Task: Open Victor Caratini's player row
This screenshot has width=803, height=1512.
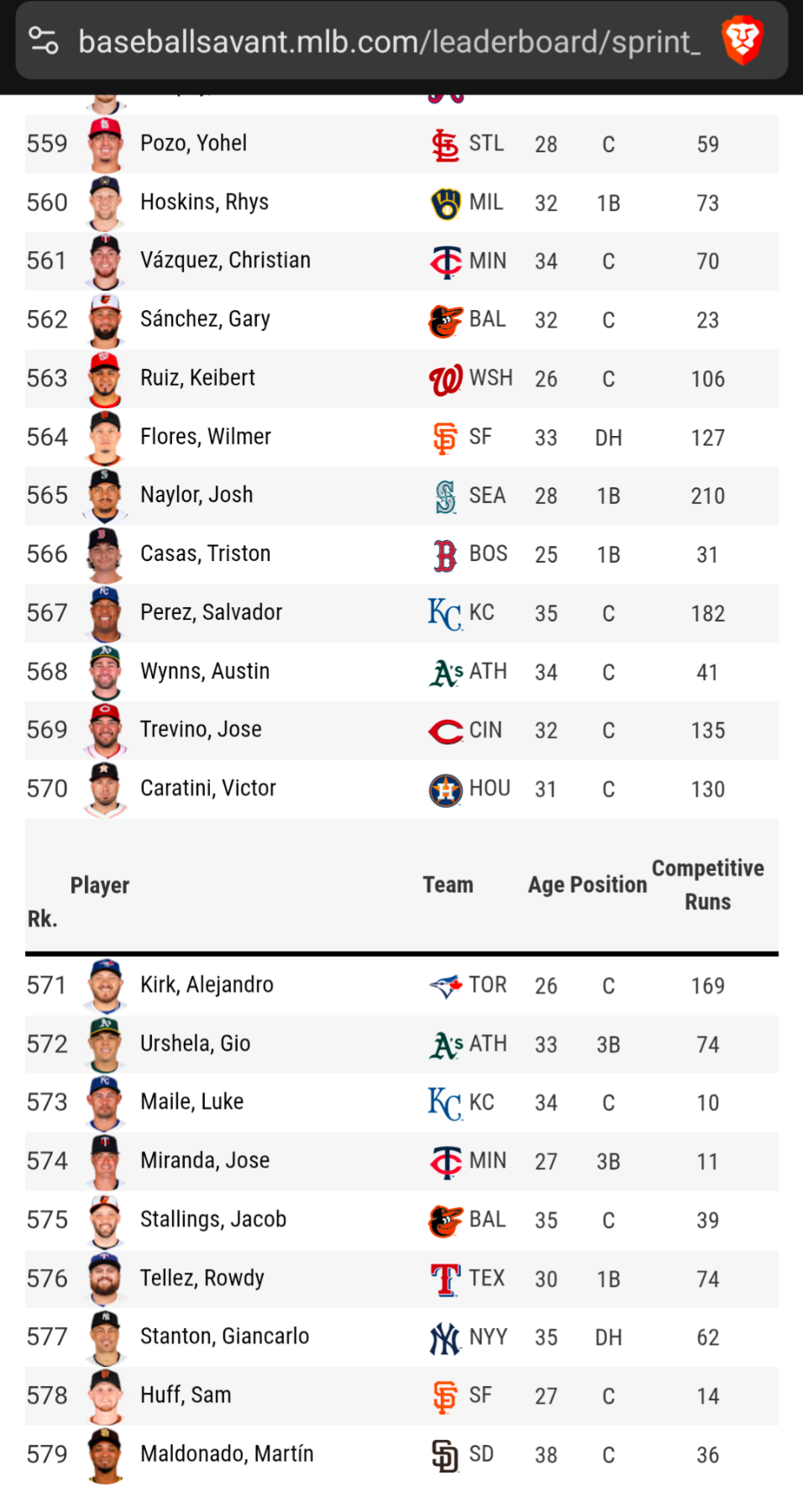Action: (x=207, y=788)
